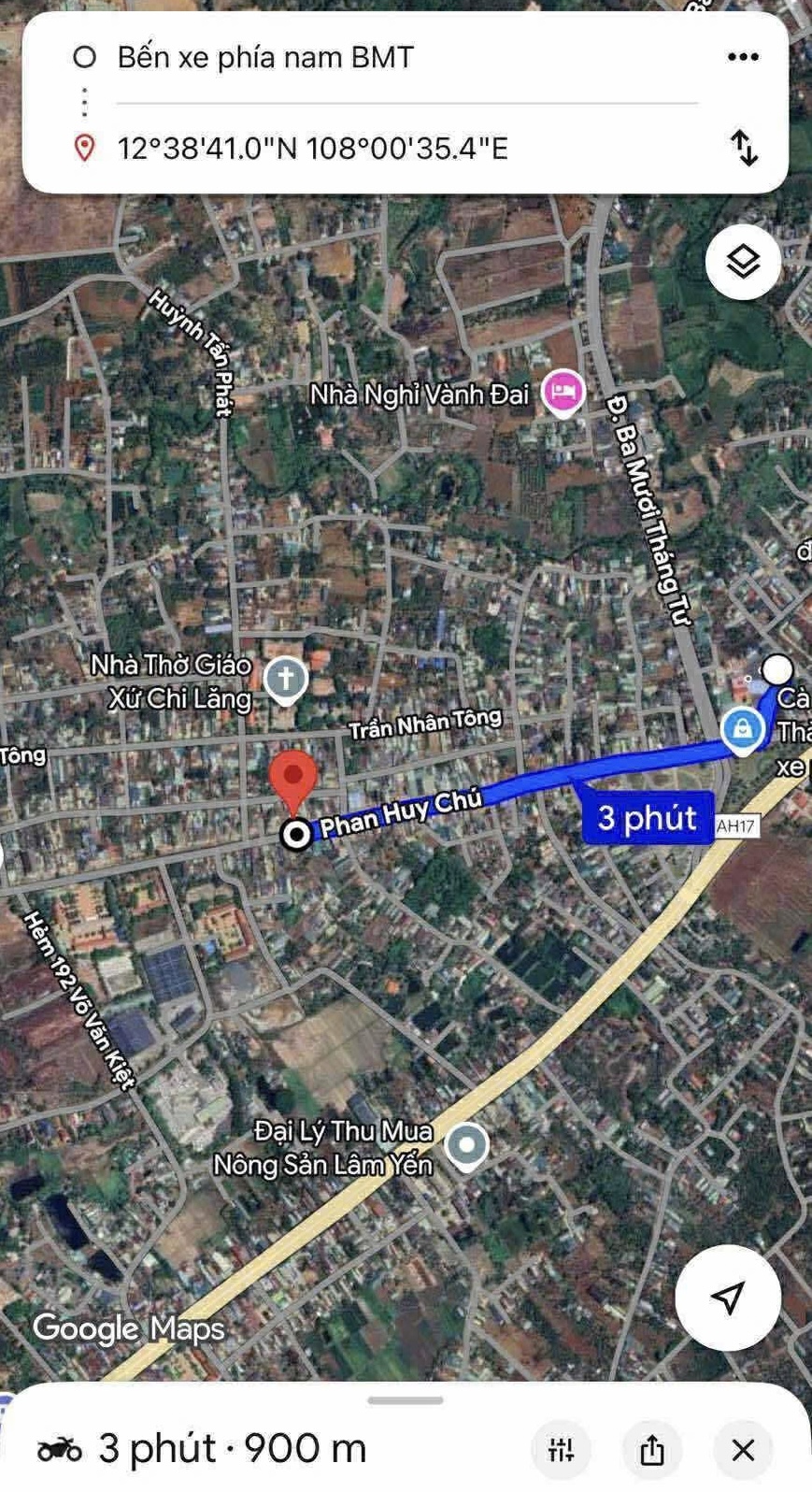Open the map layers button

743,262
